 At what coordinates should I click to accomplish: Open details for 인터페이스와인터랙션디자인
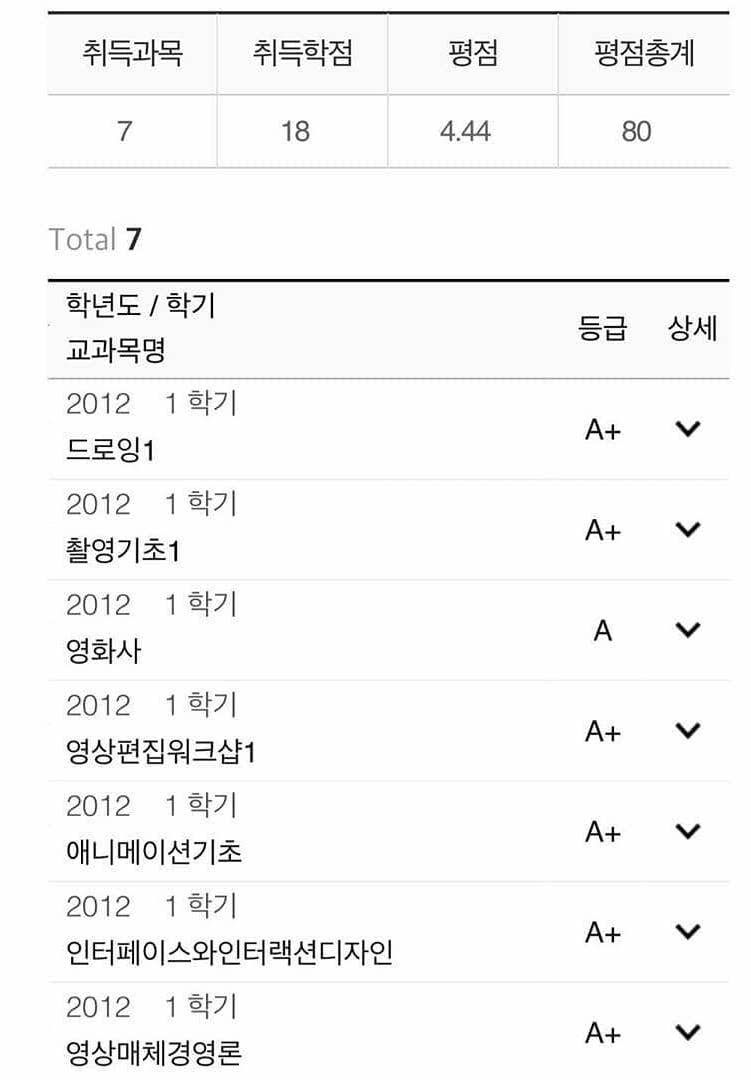pos(688,932)
